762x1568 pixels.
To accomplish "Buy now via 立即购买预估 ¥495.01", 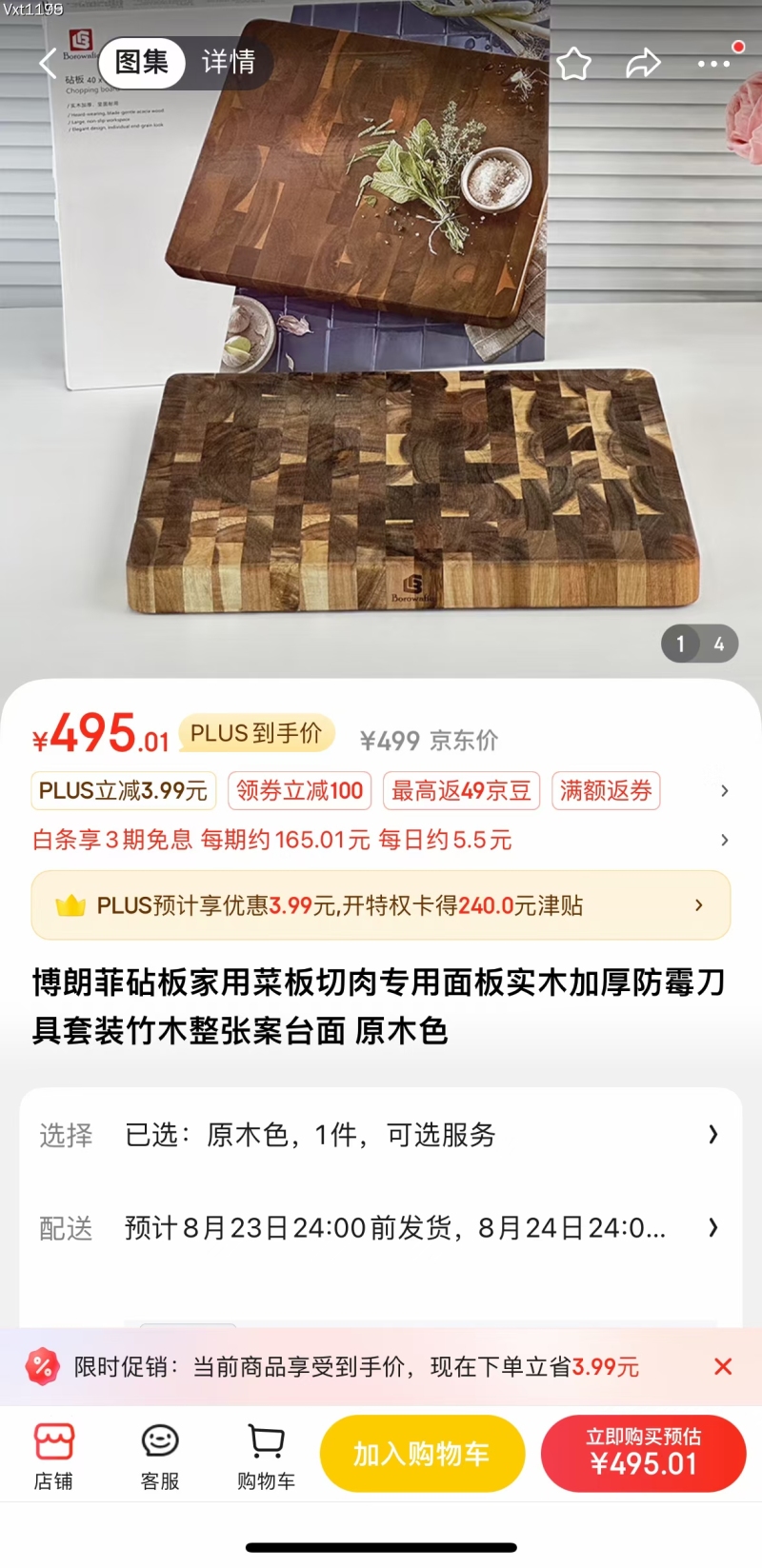I will (x=643, y=1454).
